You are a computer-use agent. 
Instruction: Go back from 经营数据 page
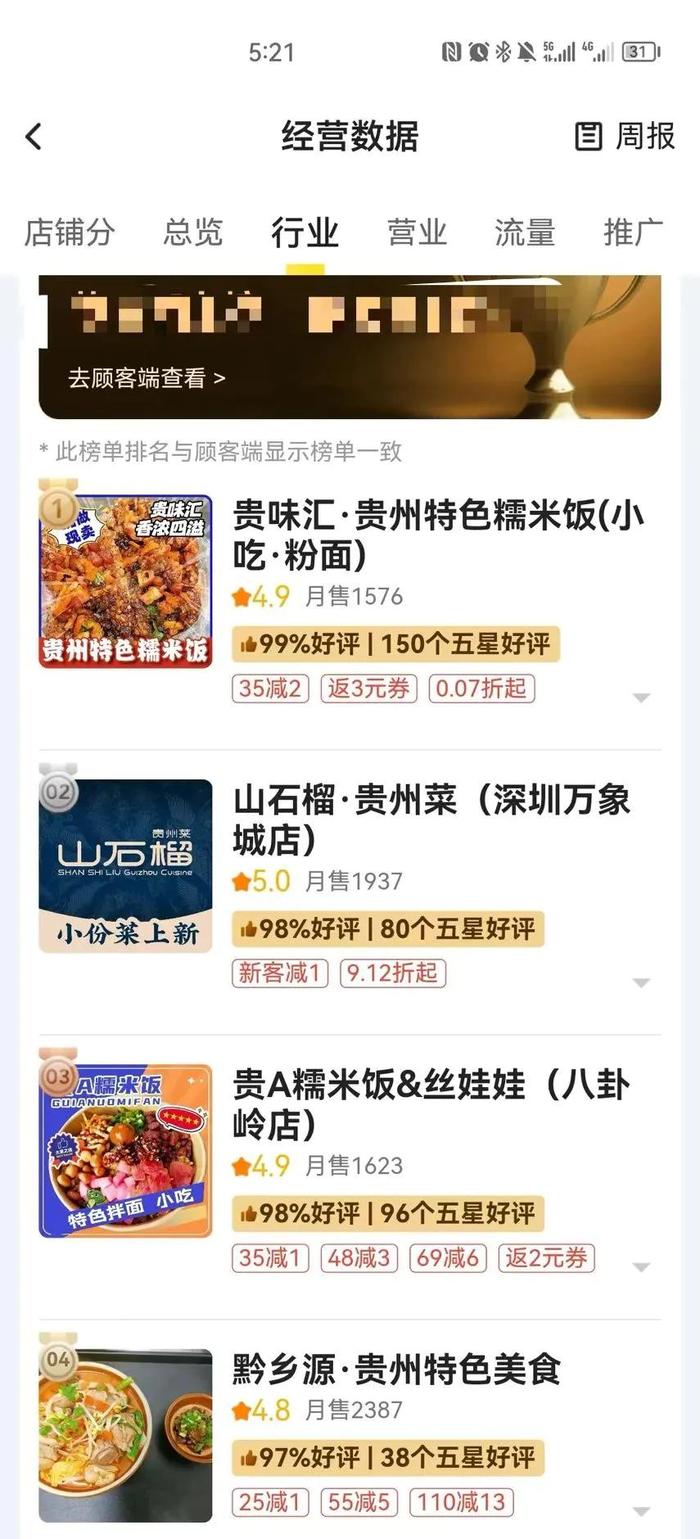tap(34, 136)
